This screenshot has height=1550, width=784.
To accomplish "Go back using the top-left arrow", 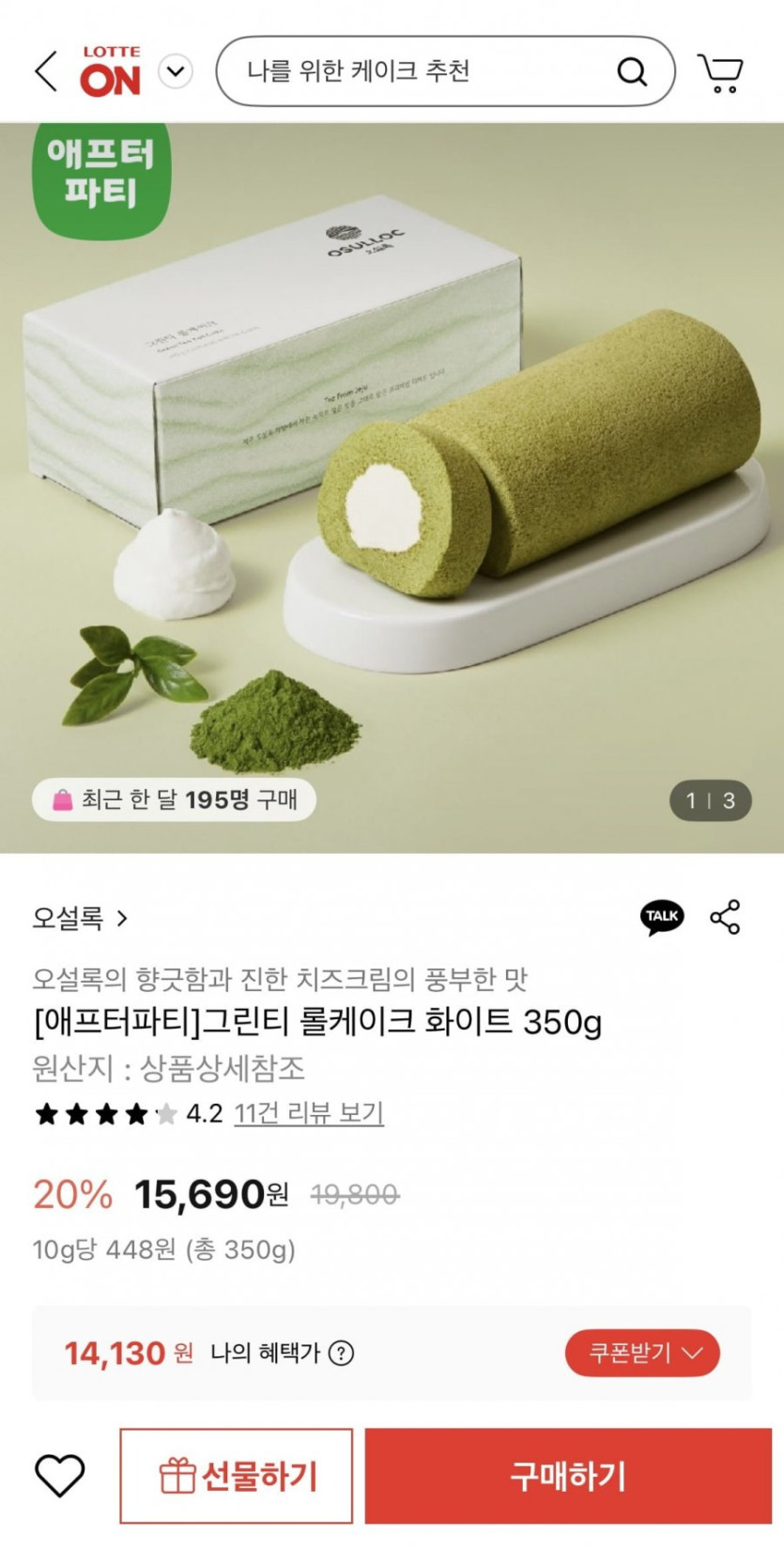I will coord(46,71).
